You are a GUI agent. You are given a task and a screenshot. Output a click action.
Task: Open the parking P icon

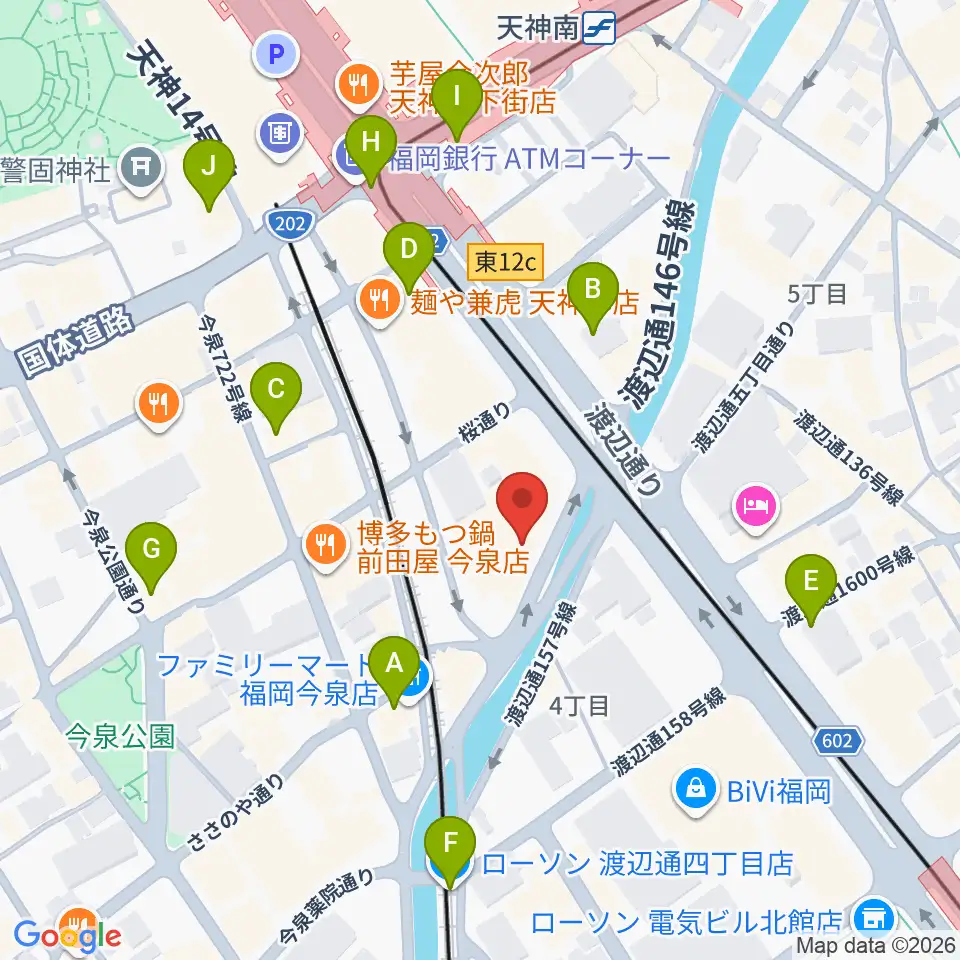tap(276, 54)
